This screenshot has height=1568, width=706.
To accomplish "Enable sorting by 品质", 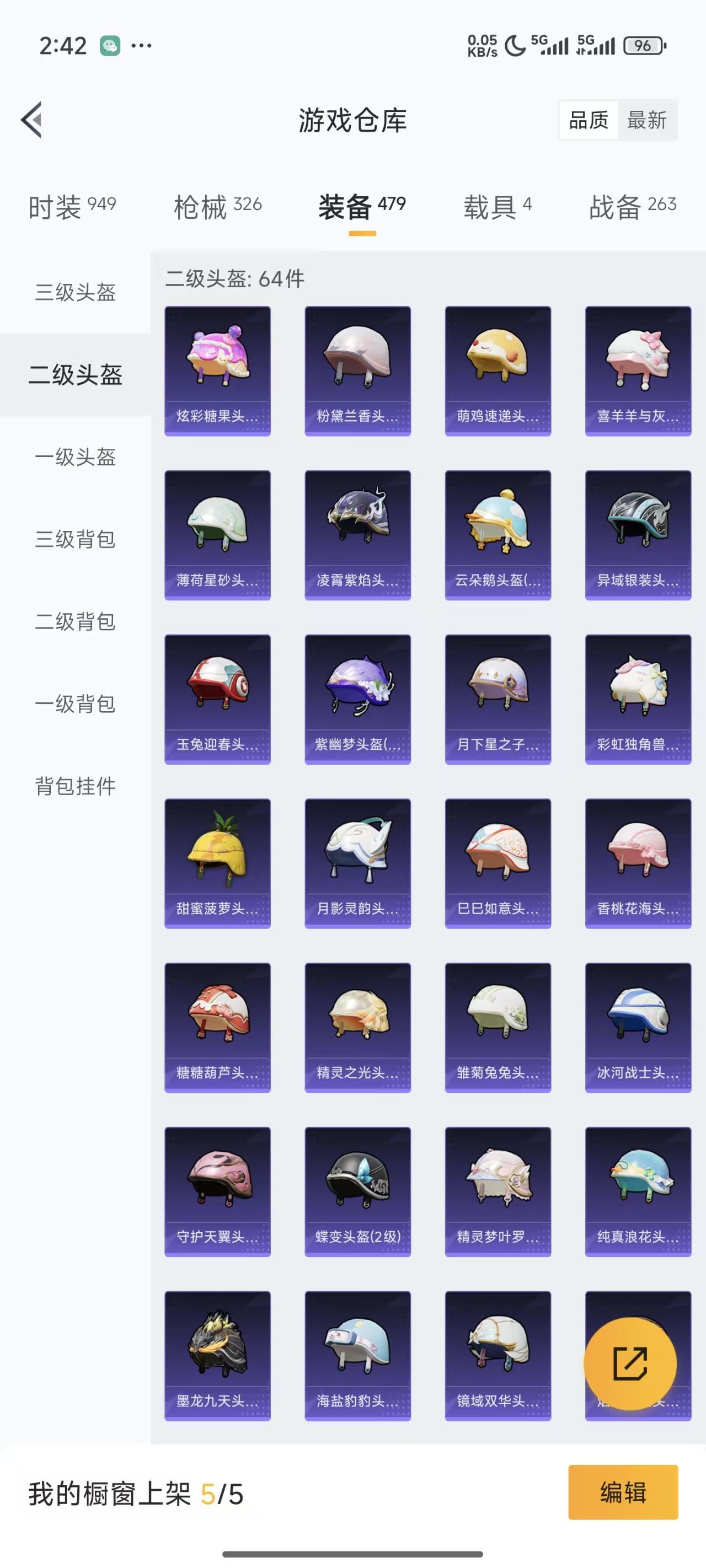I will 589,121.
